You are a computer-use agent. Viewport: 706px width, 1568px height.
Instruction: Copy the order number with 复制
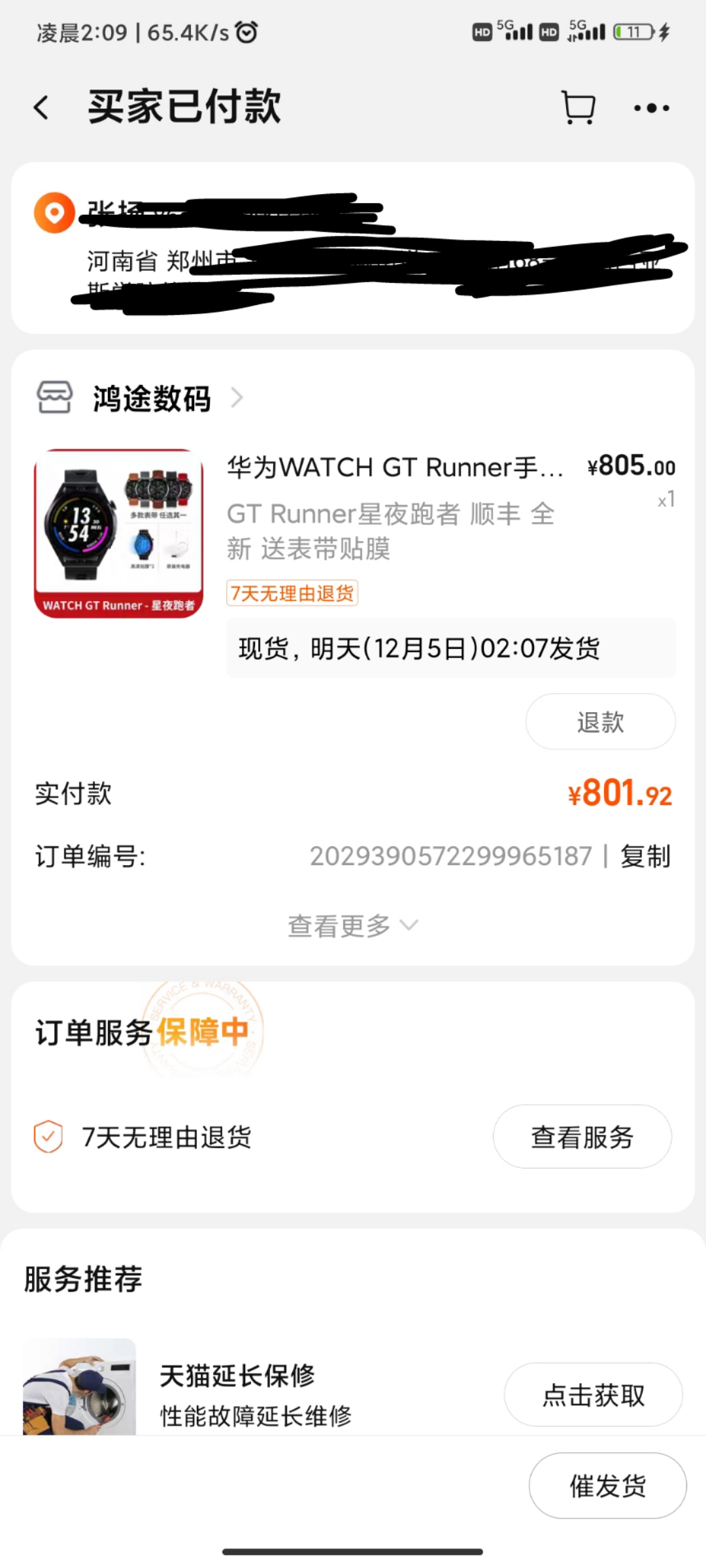tap(646, 856)
